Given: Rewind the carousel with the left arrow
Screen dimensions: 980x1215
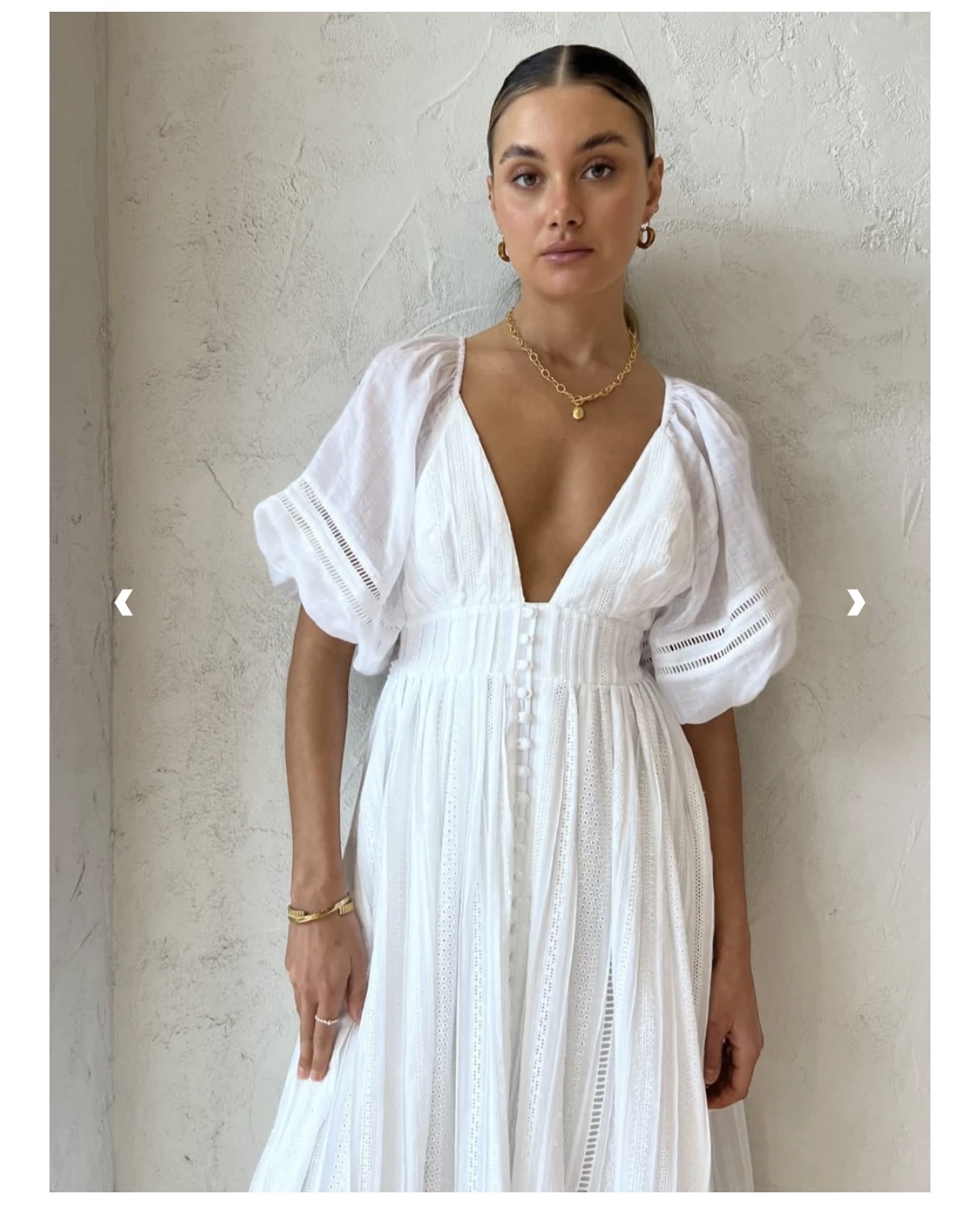Looking at the screenshot, I should click(x=124, y=603).
